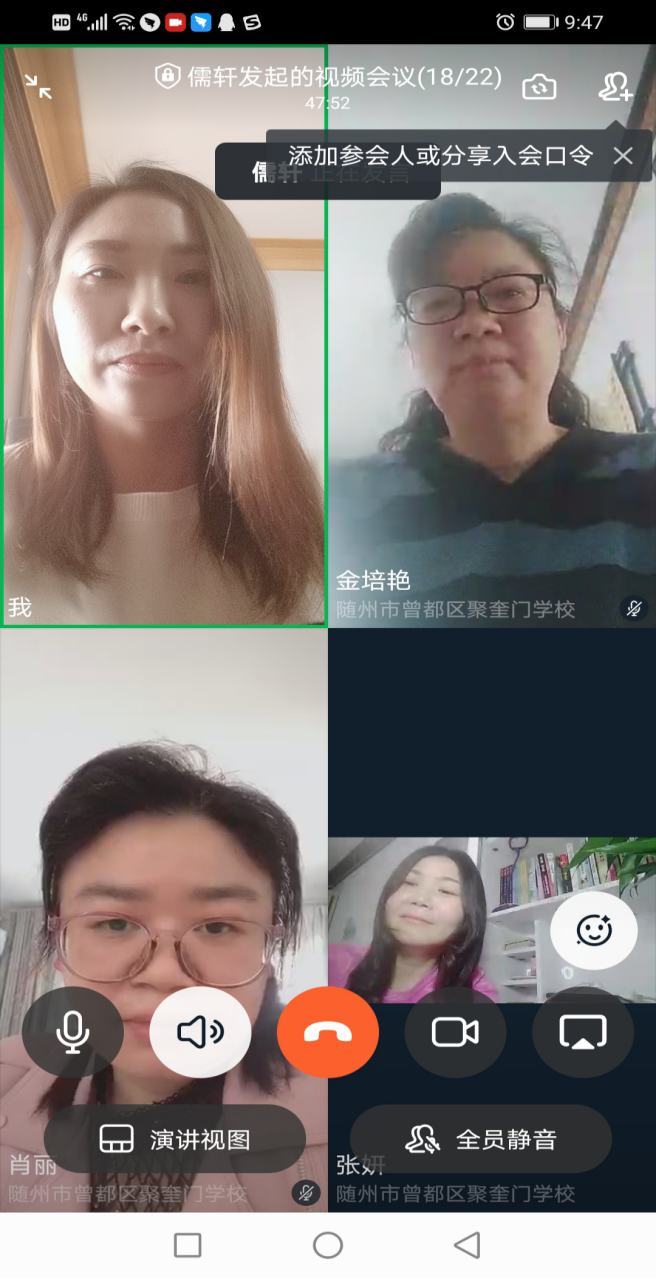The image size is (656, 1279).
Task: Select 金培艳's video tile
Action: (x=491, y=400)
